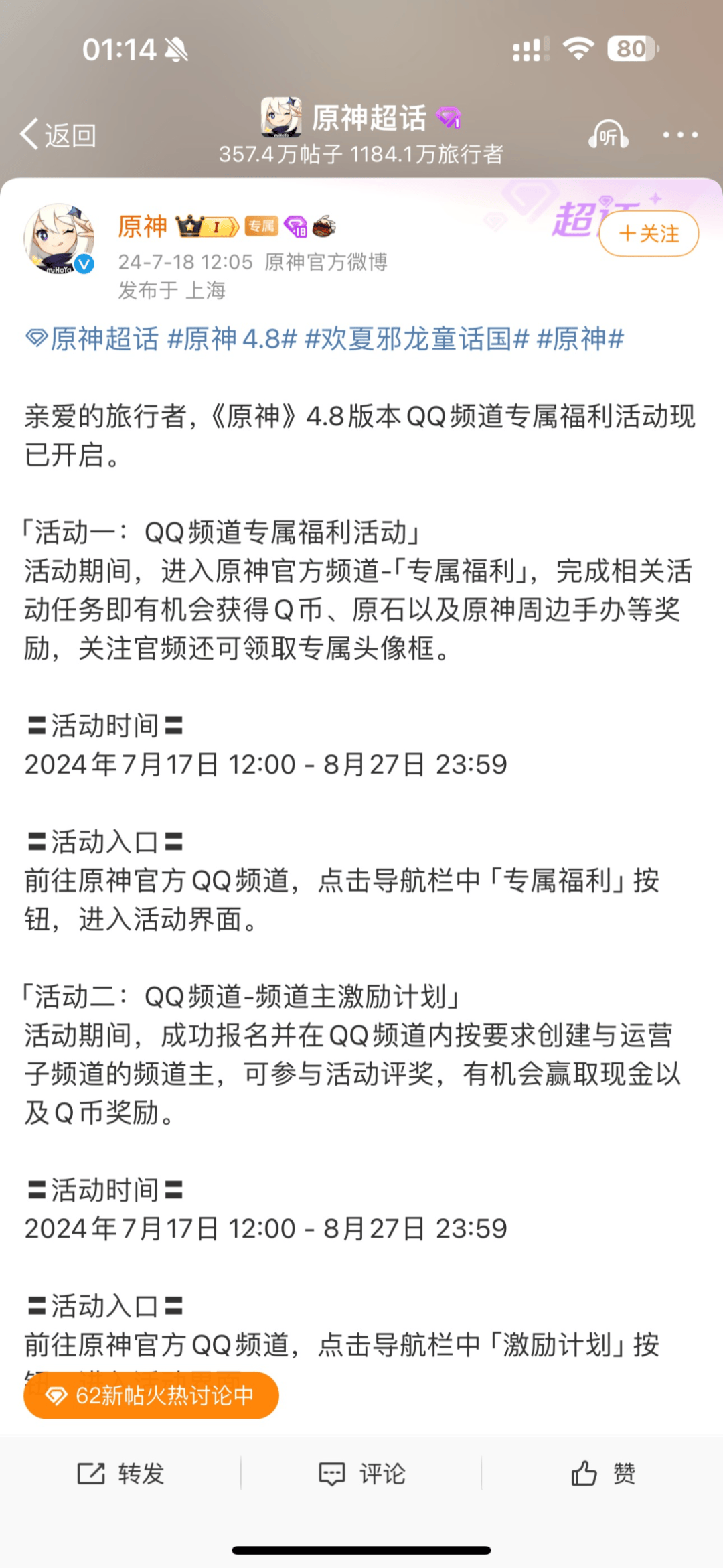Repost this post via 转发
Image resolution: width=723 pixels, height=1568 pixels.
[120, 1473]
